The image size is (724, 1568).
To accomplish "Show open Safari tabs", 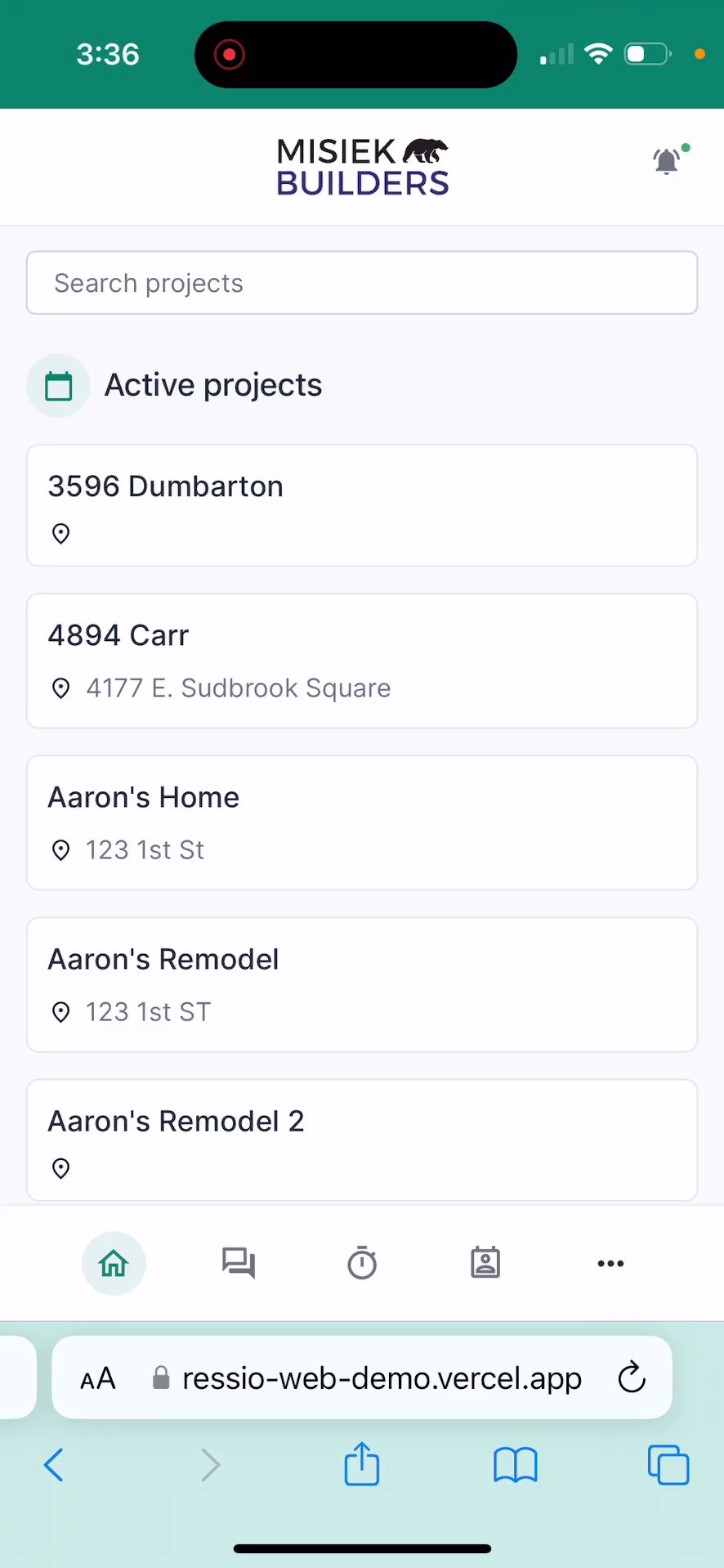I will click(668, 1465).
